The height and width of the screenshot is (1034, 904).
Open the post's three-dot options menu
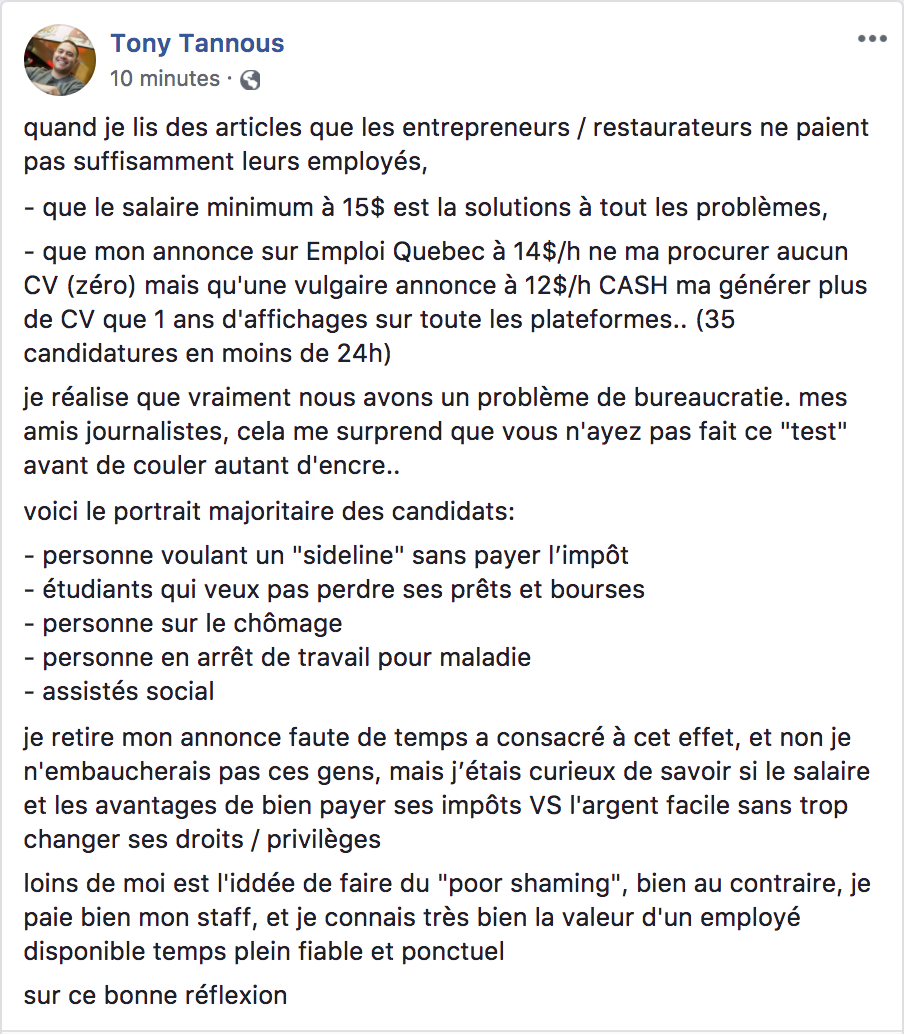point(872,39)
